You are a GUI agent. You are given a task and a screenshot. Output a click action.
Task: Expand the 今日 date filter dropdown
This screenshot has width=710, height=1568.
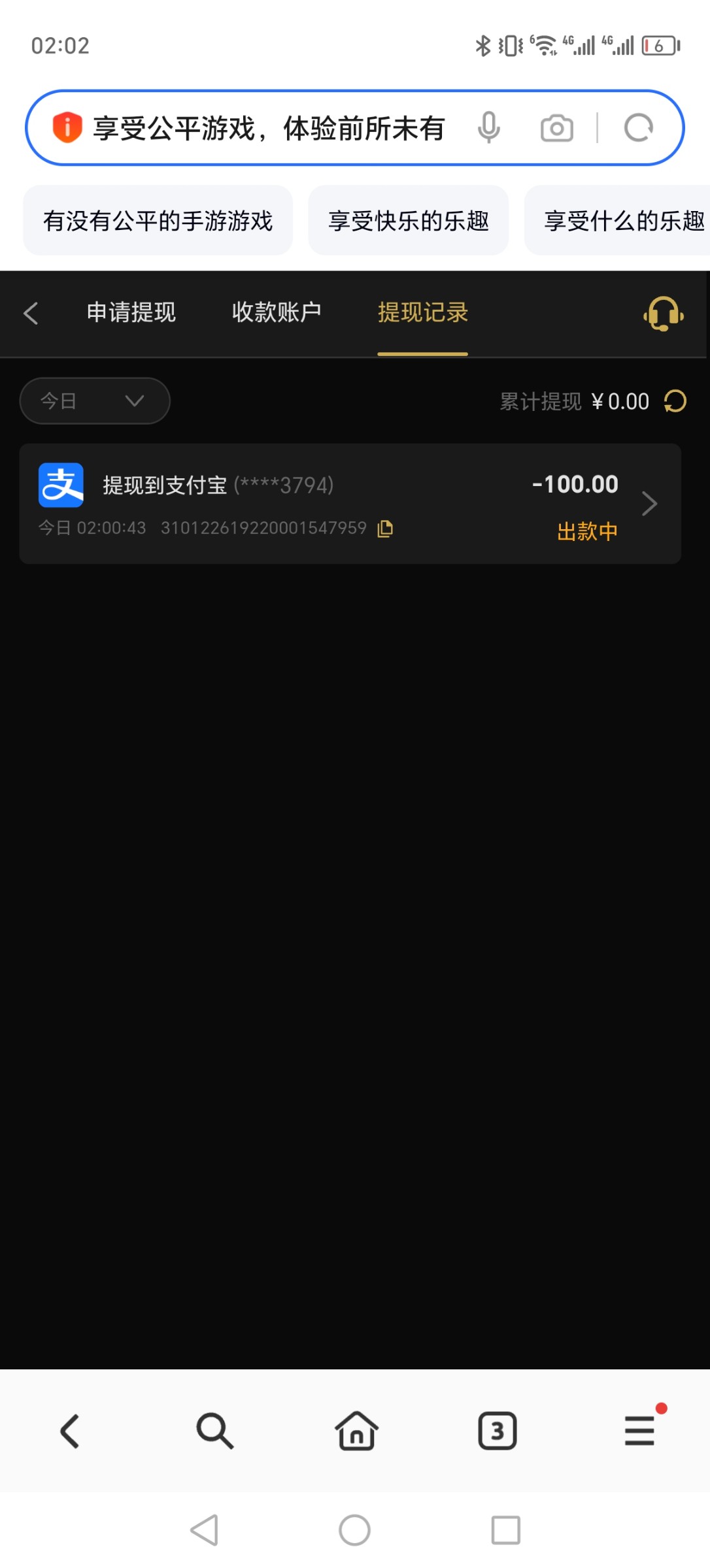click(x=95, y=400)
